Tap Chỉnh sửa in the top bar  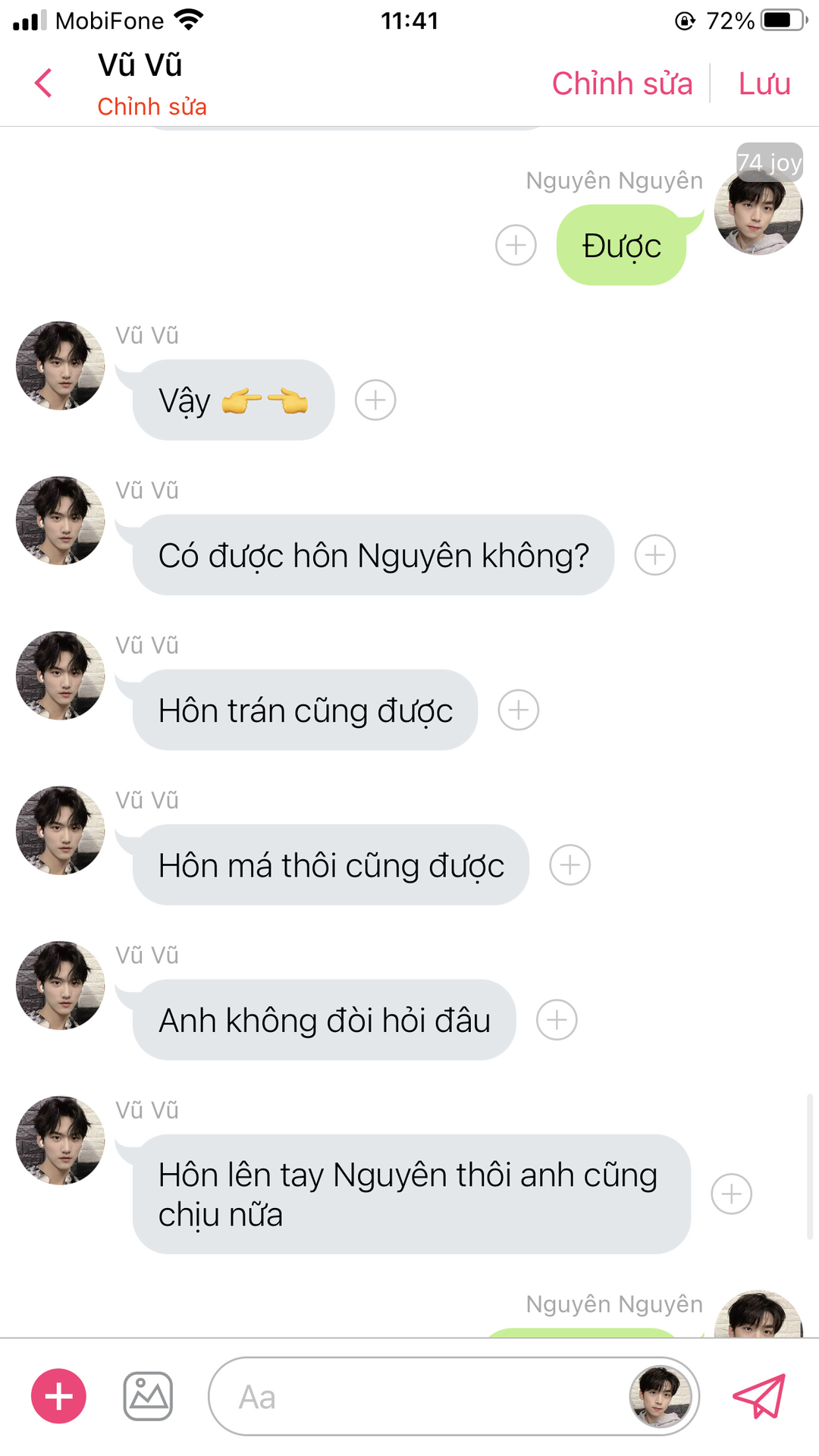coord(622,83)
